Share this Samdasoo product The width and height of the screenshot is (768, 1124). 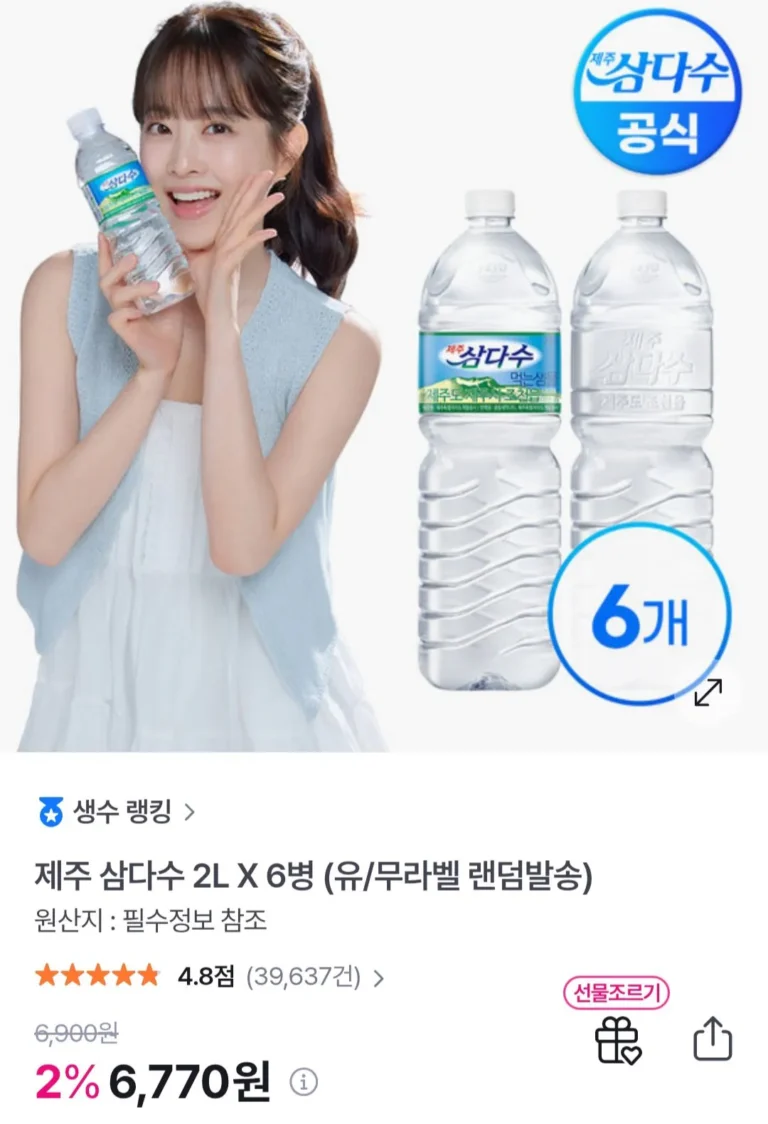[x=713, y=1040]
